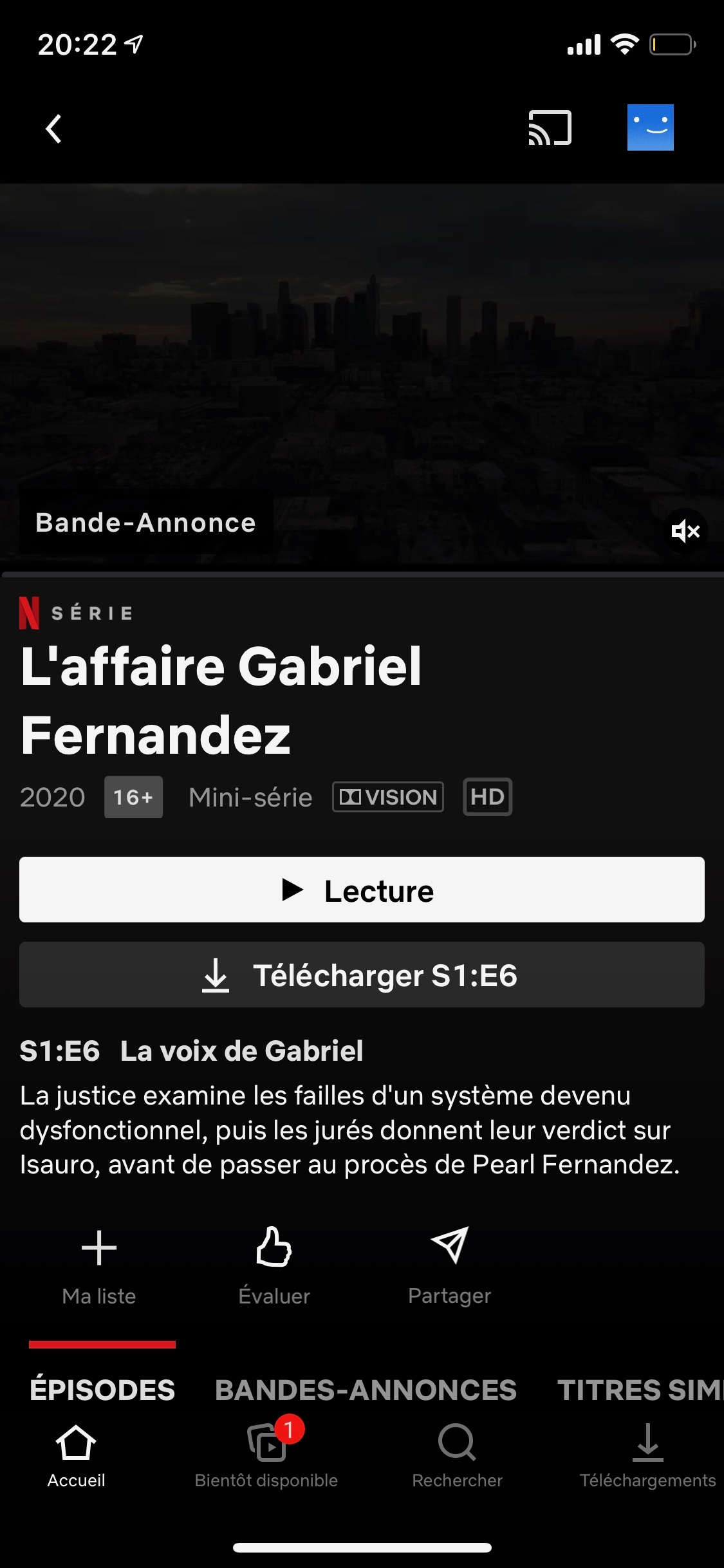Image resolution: width=724 pixels, height=1568 pixels.
Task: Open the cast to device icon
Action: pos(550,127)
